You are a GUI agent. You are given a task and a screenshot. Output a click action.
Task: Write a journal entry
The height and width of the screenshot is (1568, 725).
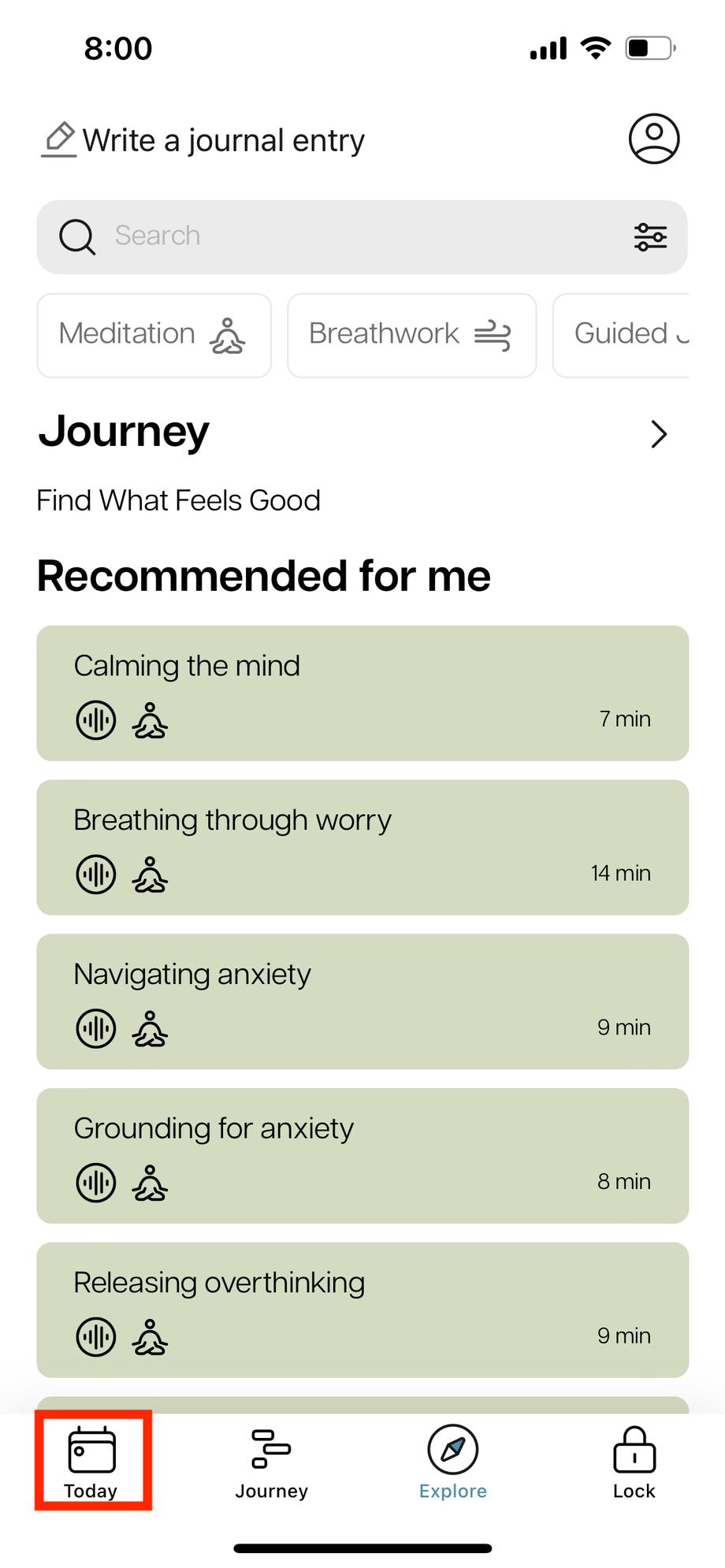203,140
